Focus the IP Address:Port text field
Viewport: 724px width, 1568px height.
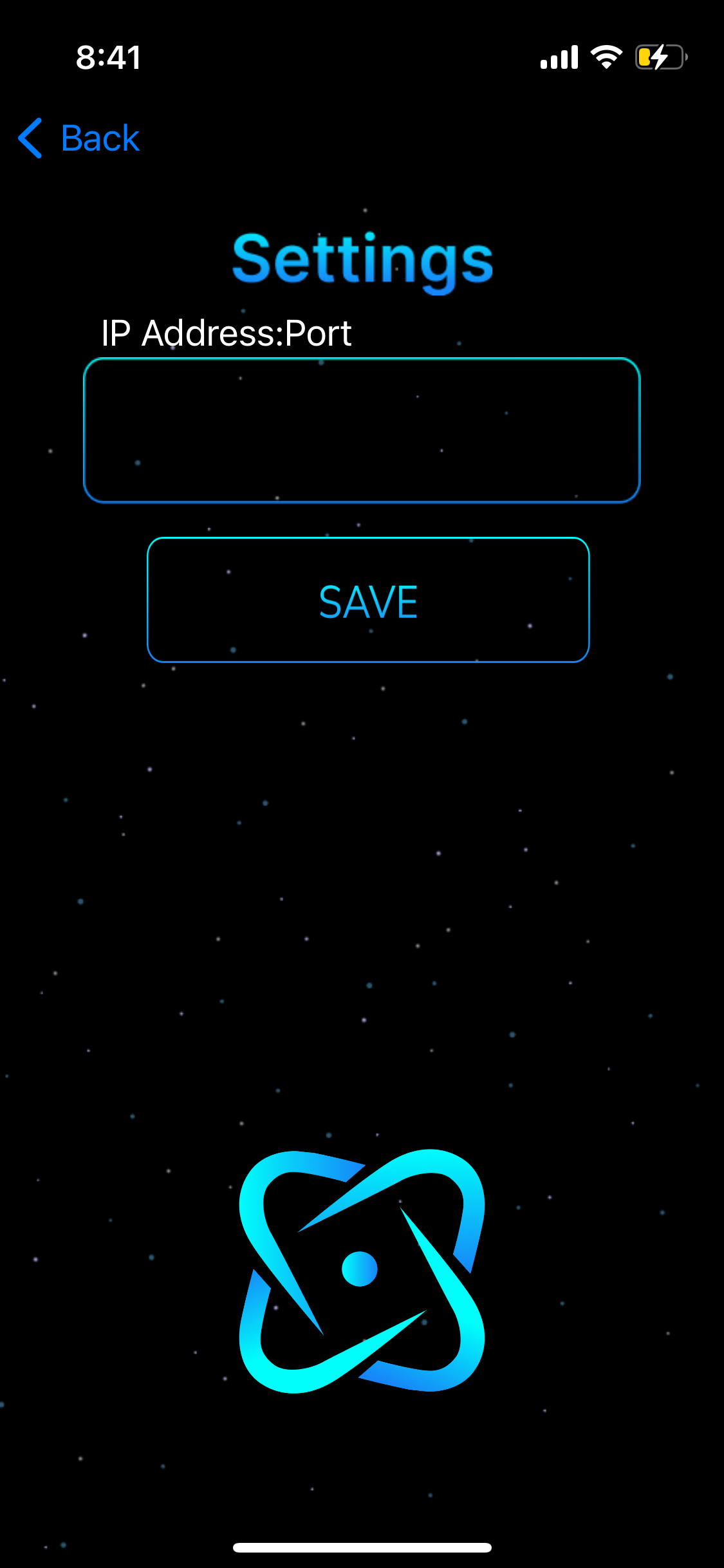362,430
